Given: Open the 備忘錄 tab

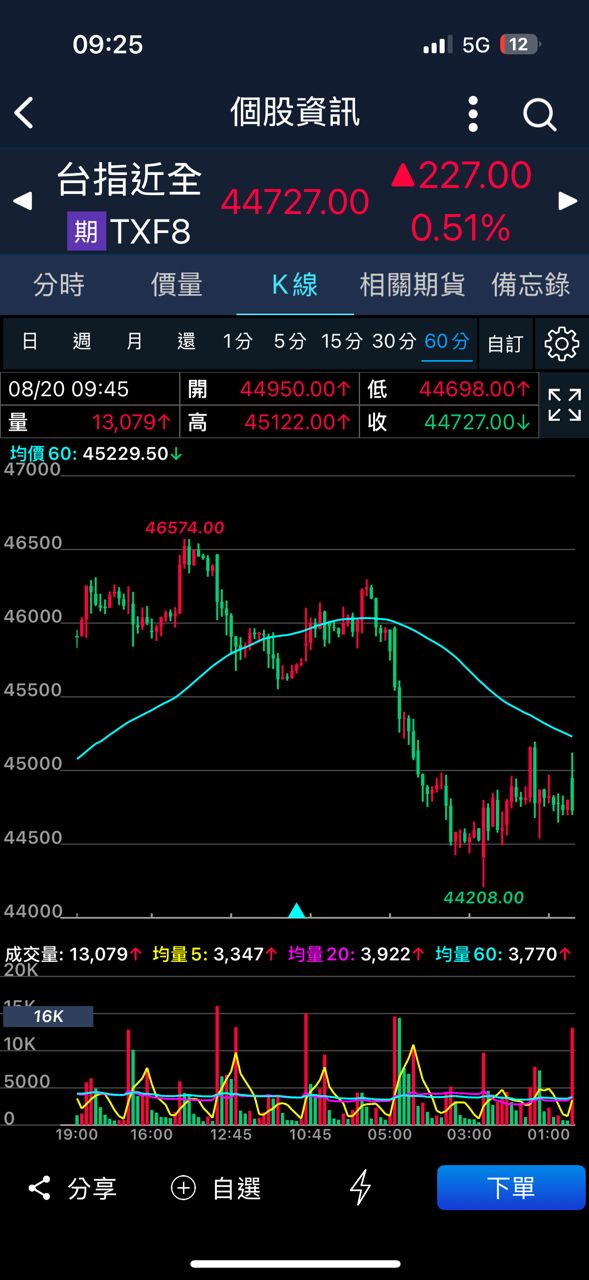Looking at the screenshot, I should [530, 285].
